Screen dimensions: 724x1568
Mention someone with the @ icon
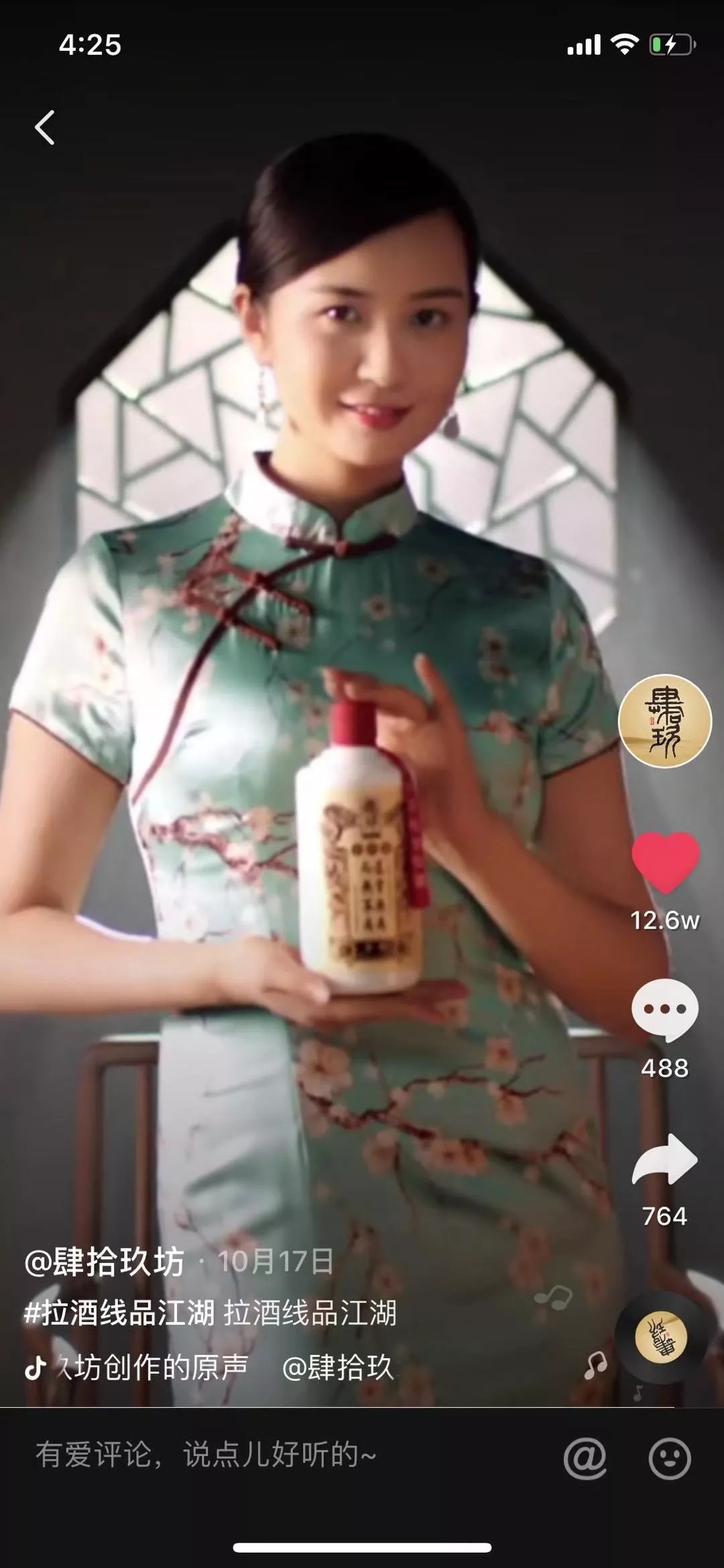[x=585, y=1458]
